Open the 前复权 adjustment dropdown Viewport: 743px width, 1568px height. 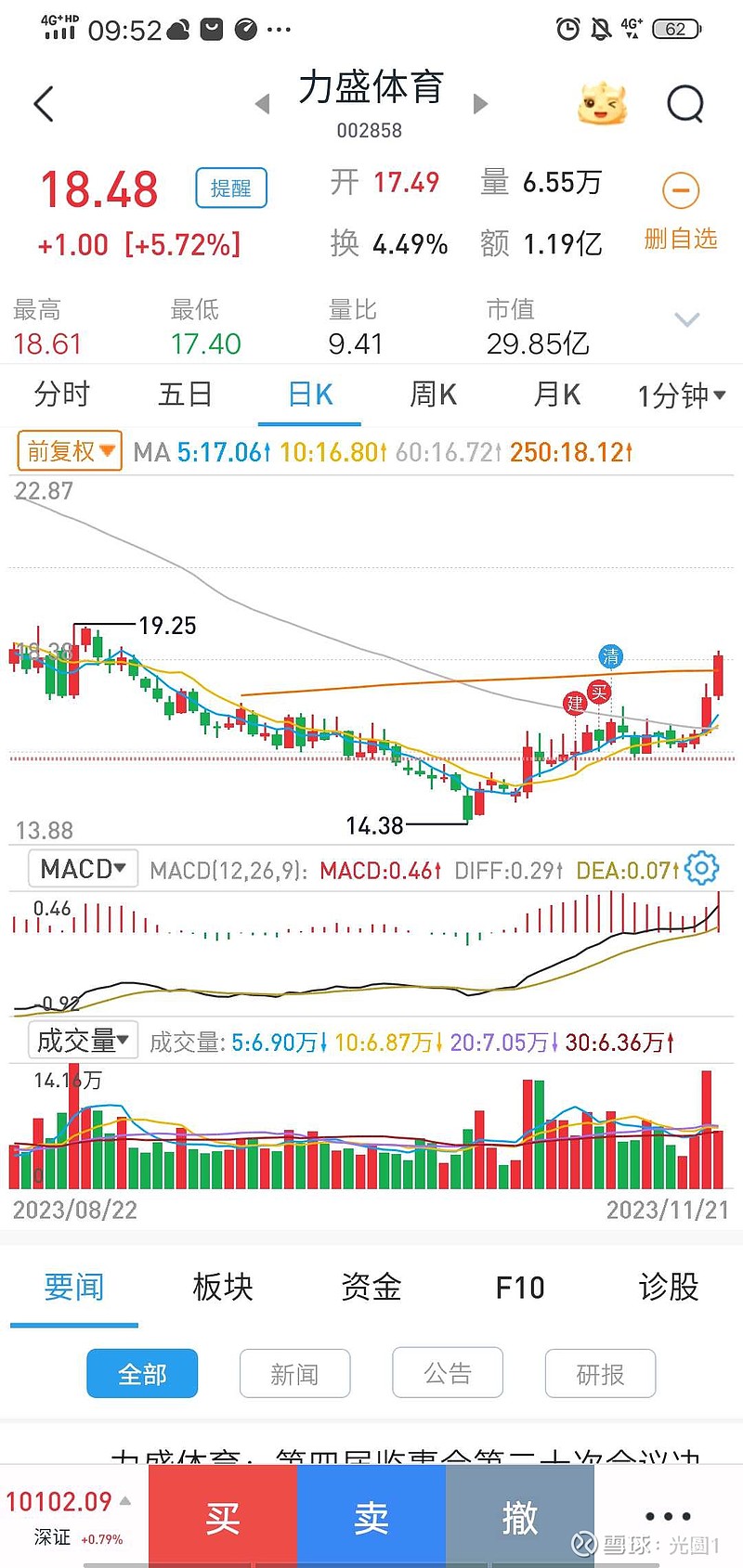coord(68,450)
